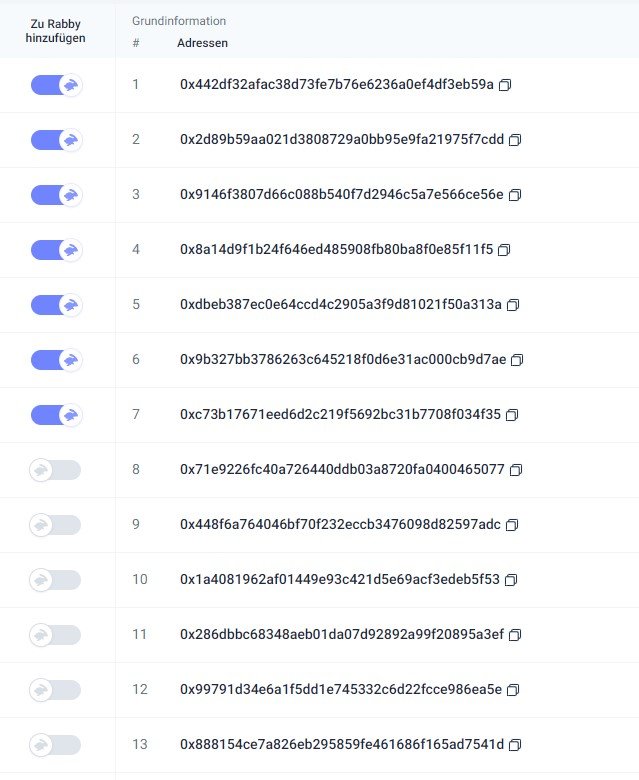The height and width of the screenshot is (780, 639).
Task: Copy the address ending in 85f11f5
Action: point(504,249)
